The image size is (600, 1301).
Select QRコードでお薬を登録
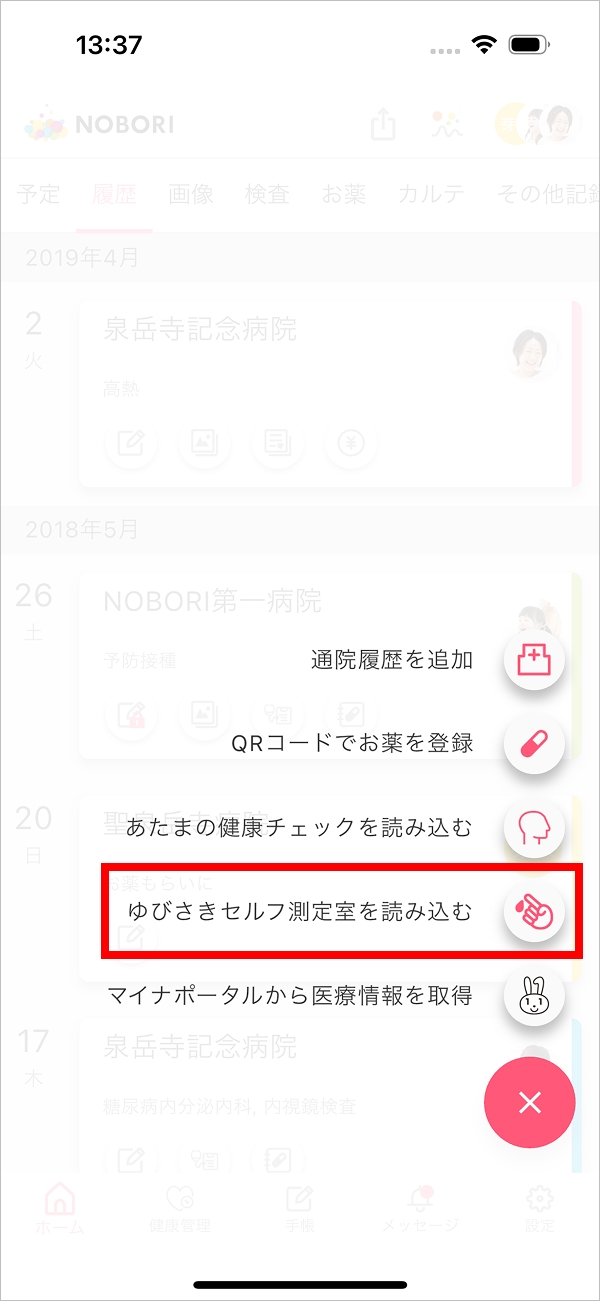pos(535,744)
